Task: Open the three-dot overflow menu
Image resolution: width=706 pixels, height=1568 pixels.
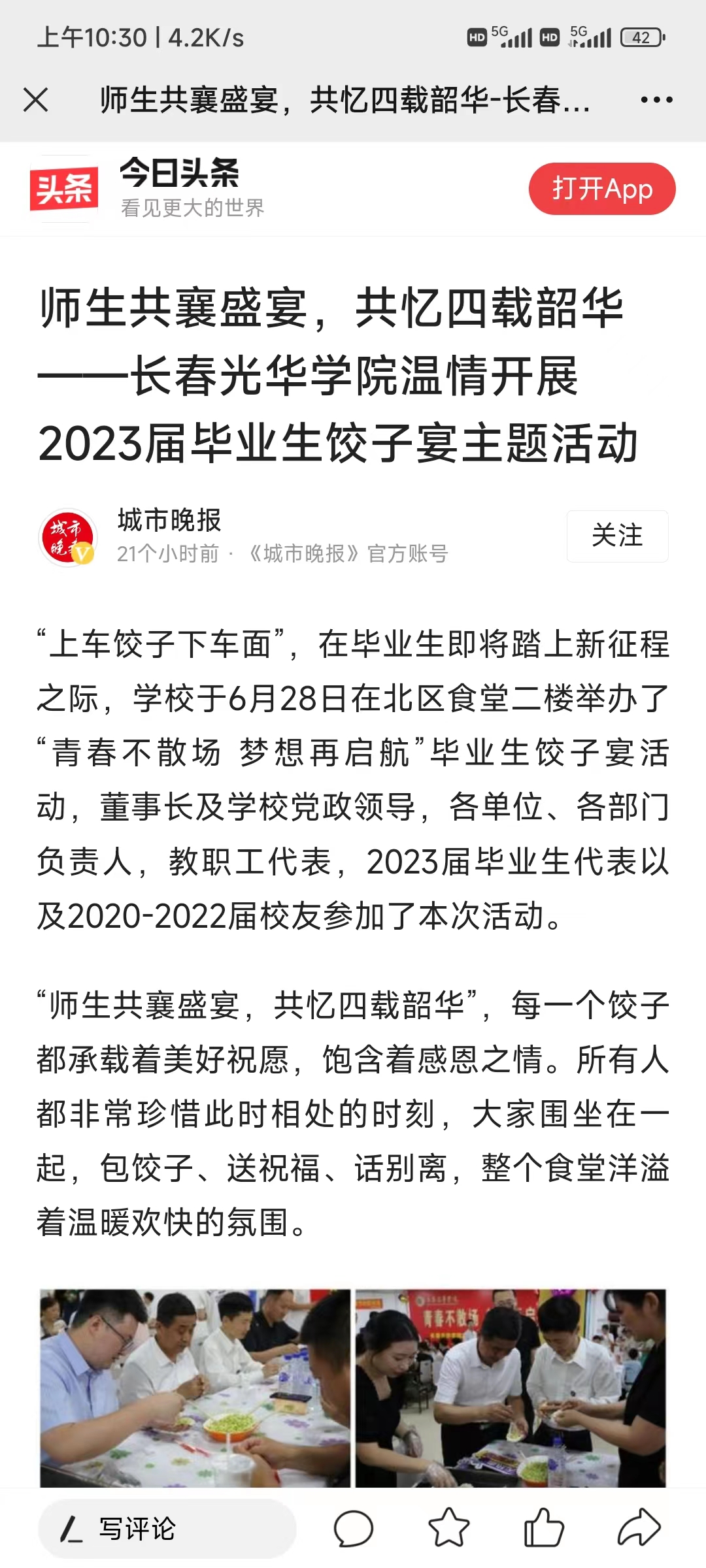Action: (656, 100)
